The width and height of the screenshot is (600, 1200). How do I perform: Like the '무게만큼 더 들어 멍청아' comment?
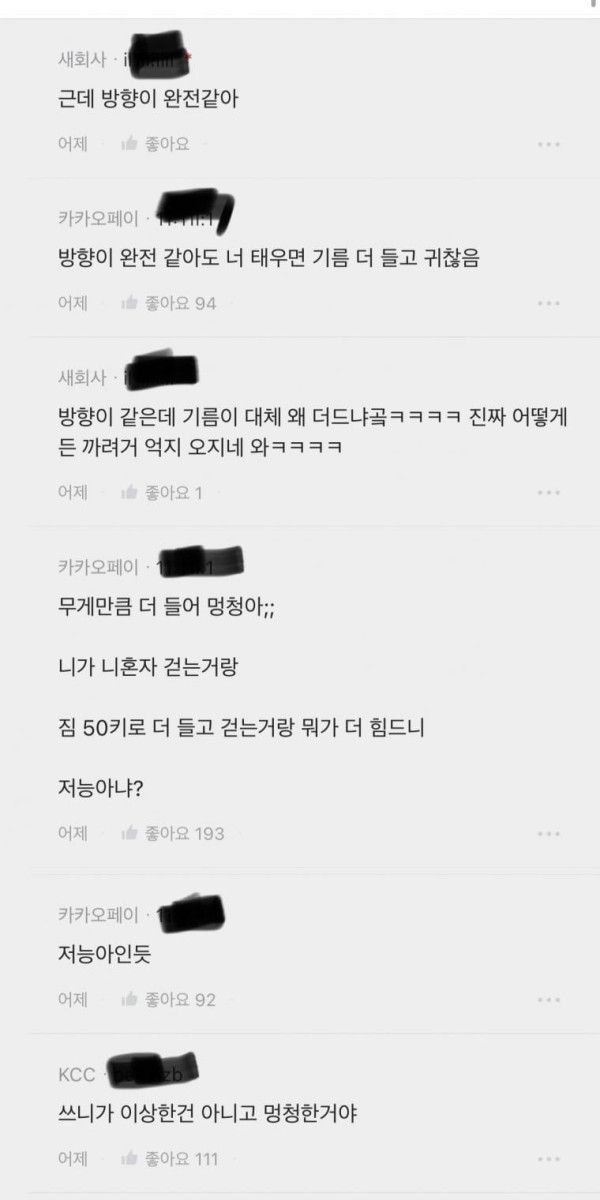coord(171,833)
